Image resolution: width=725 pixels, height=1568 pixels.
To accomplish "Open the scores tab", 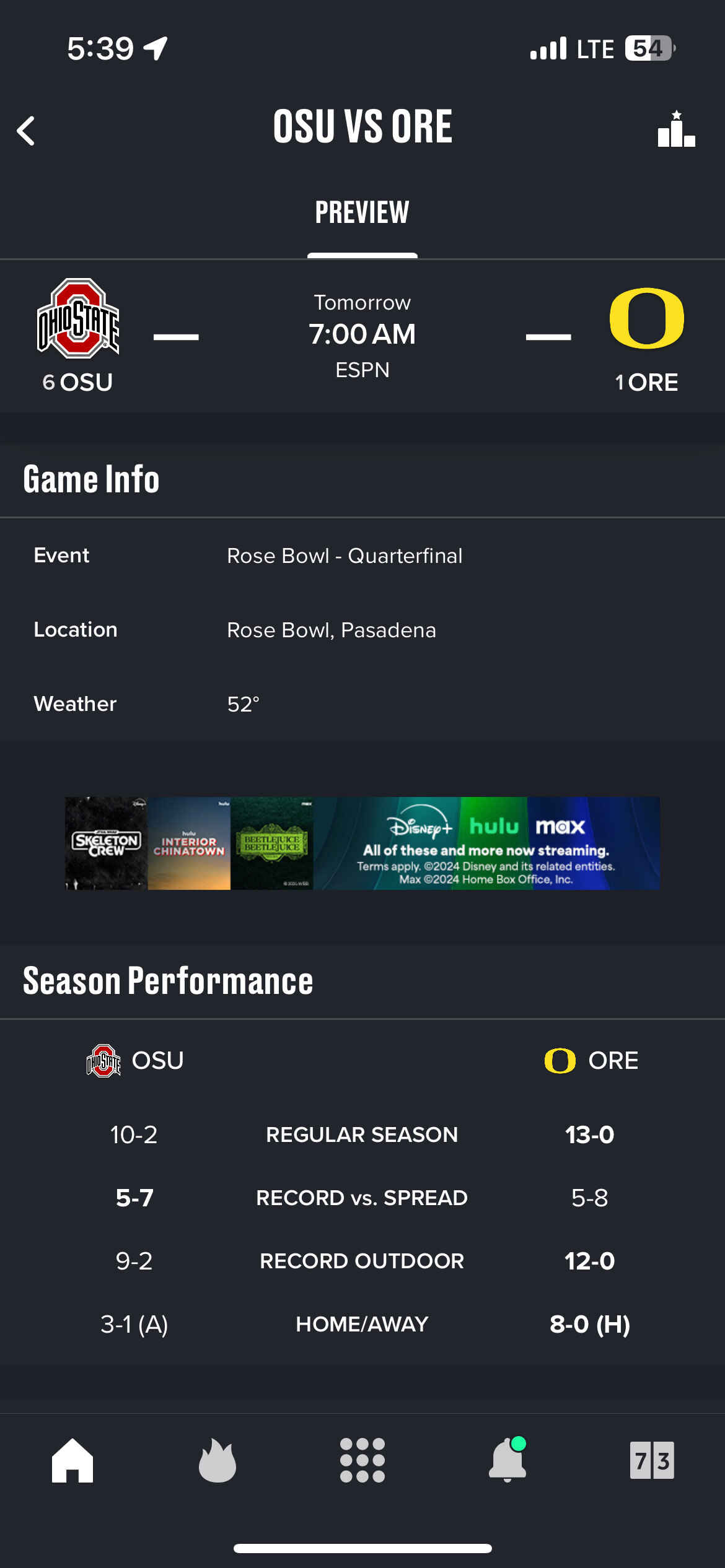I will tap(652, 1460).
